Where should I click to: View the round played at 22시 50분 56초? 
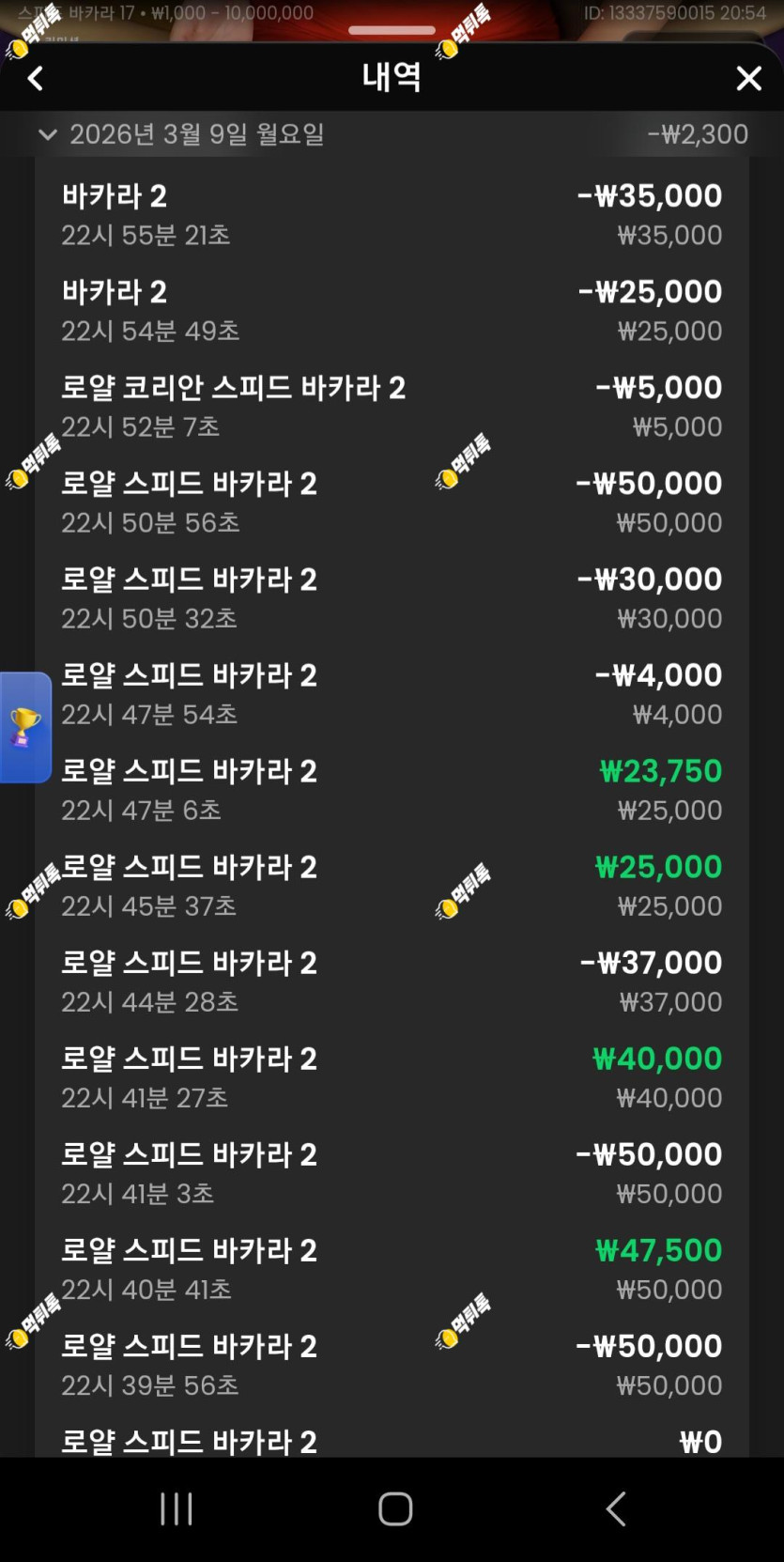coord(392,502)
